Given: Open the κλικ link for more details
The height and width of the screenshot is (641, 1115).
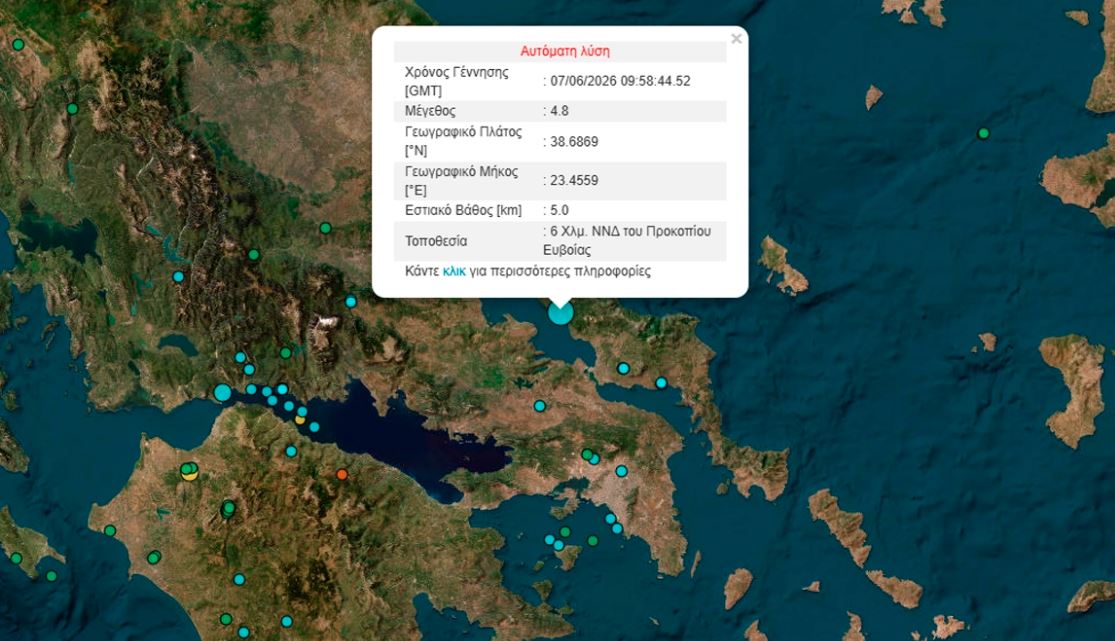Looking at the screenshot, I should point(454,271).
